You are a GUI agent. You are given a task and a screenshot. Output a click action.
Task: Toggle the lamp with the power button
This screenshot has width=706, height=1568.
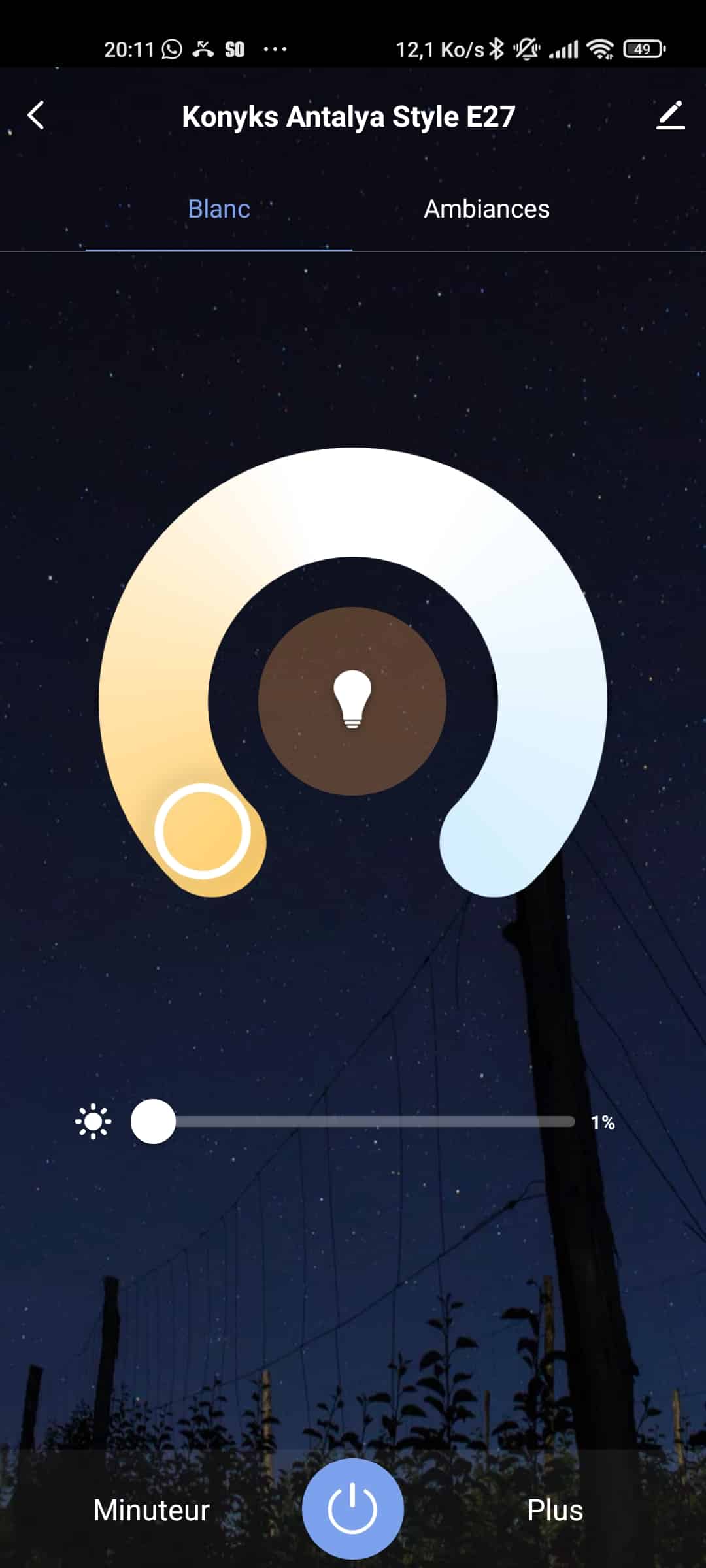click(x=352, y=1509)
